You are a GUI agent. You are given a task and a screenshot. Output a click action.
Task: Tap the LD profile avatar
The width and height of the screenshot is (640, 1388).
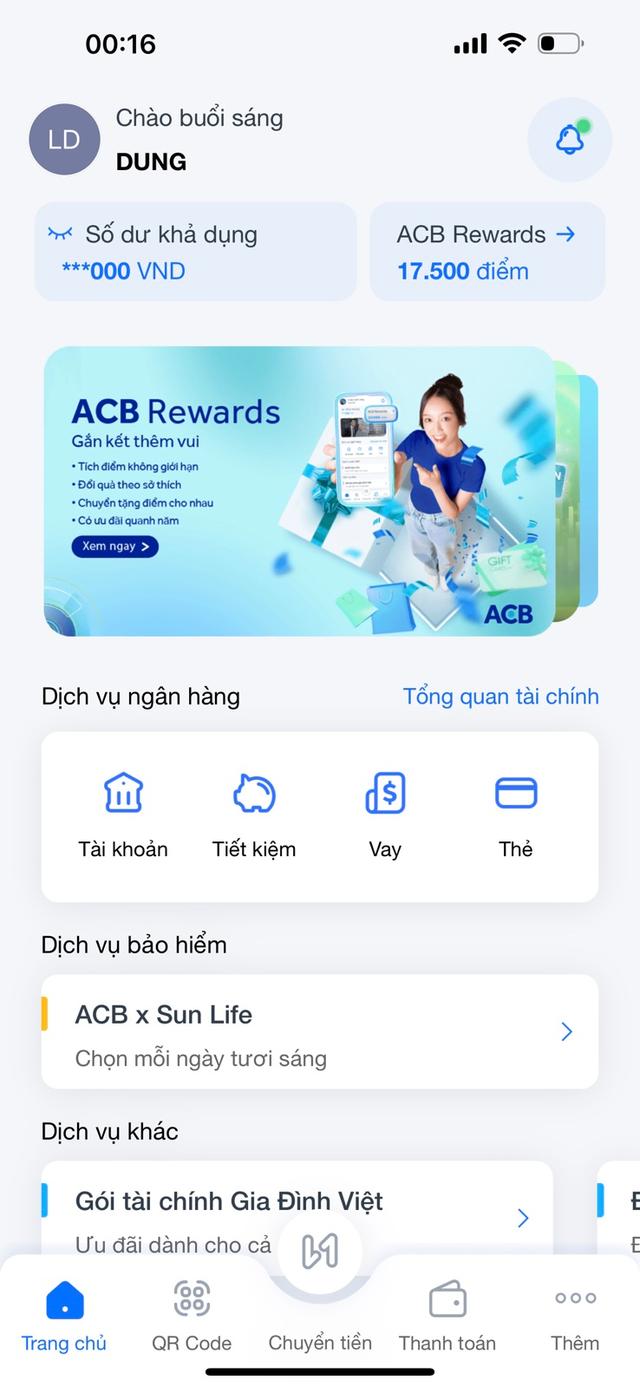[64, 140]
